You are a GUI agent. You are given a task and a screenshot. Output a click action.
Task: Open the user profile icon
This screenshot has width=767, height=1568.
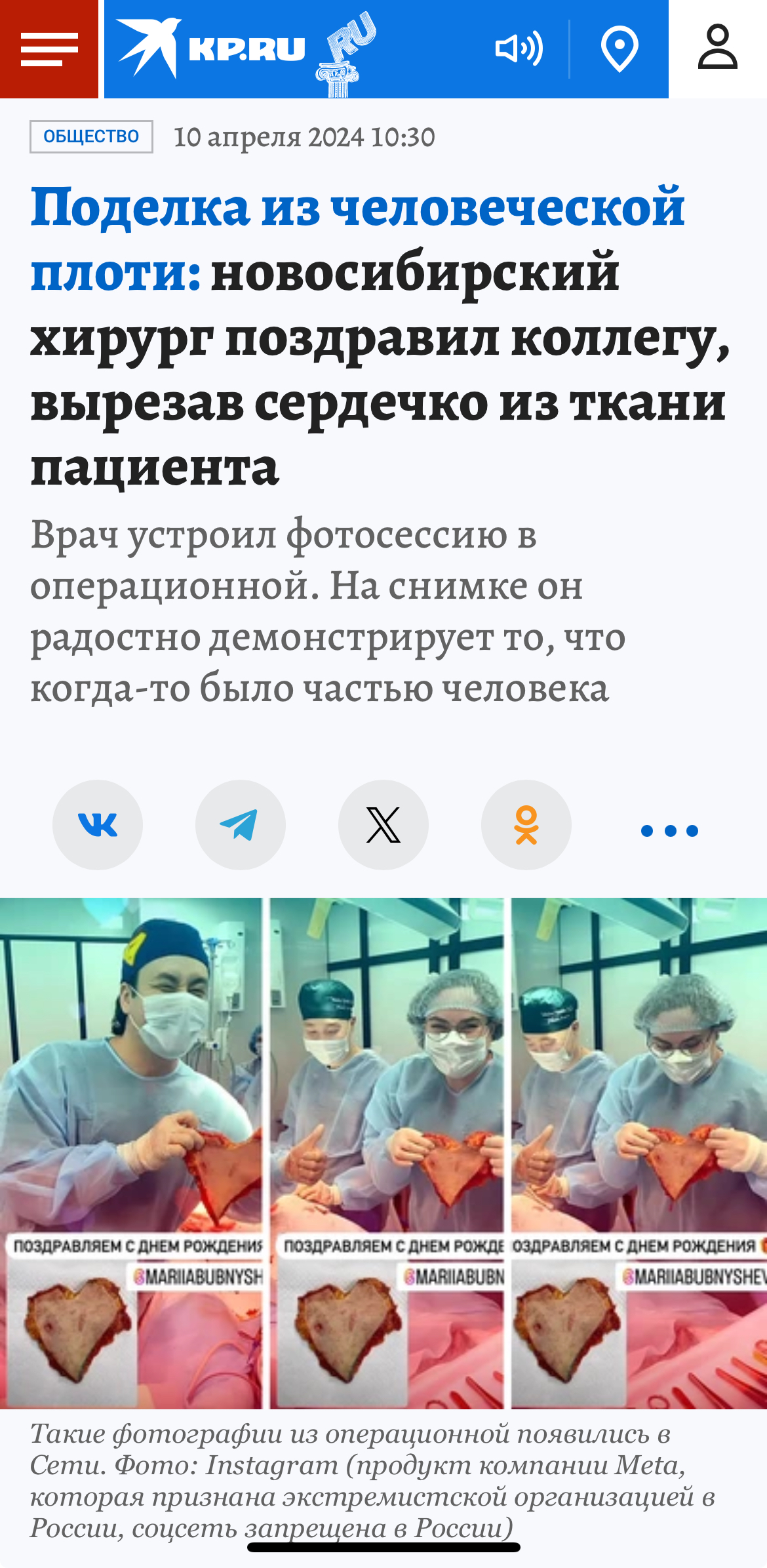pyautogui.click(x=718, y=47)
